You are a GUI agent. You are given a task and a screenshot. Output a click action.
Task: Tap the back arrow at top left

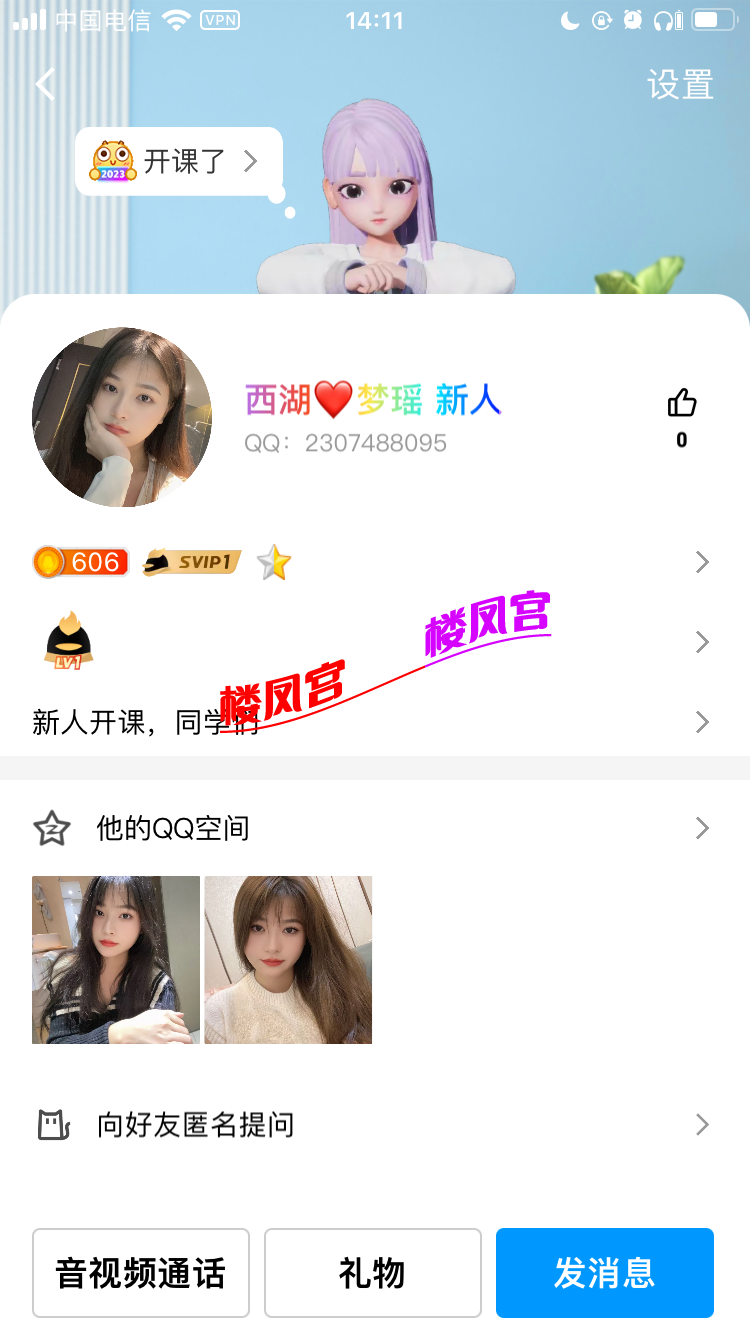(x=44, y=84)
